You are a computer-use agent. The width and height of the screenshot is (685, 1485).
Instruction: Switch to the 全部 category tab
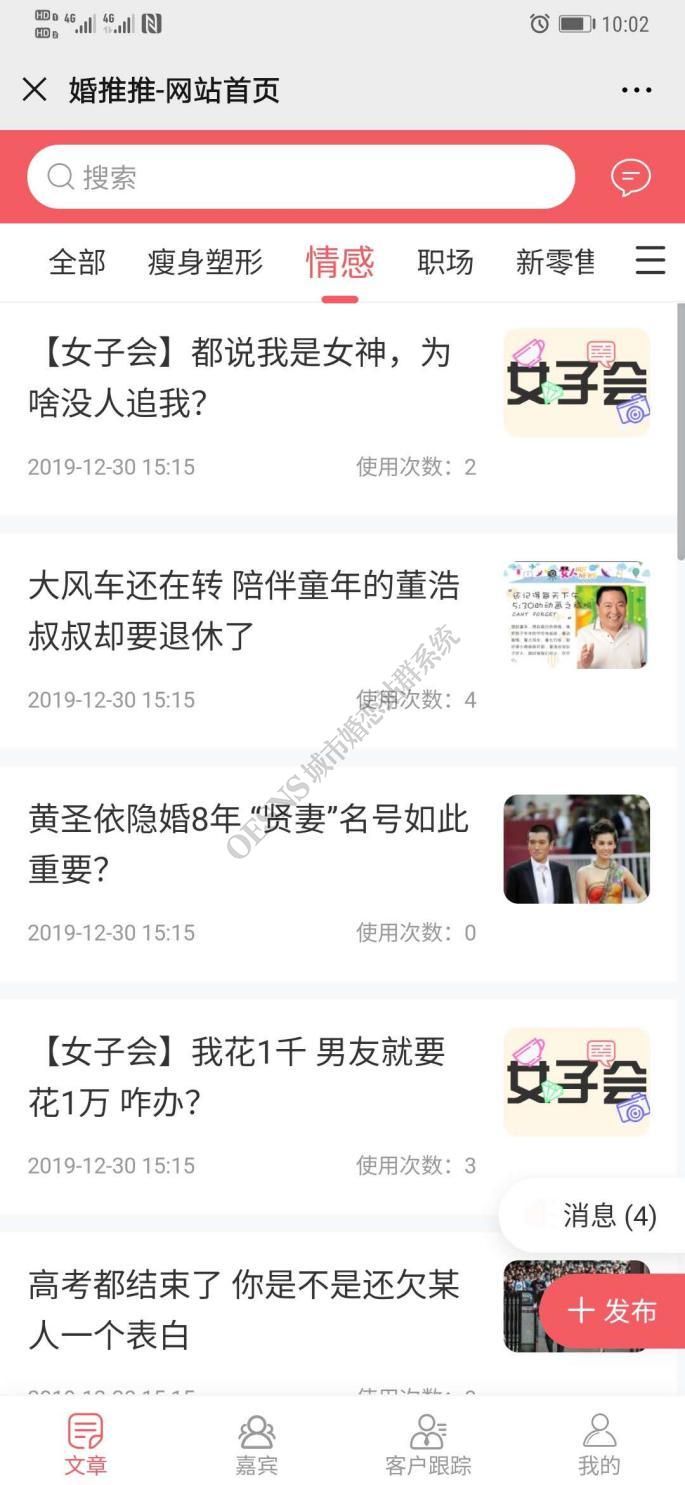tap(77, 262)
